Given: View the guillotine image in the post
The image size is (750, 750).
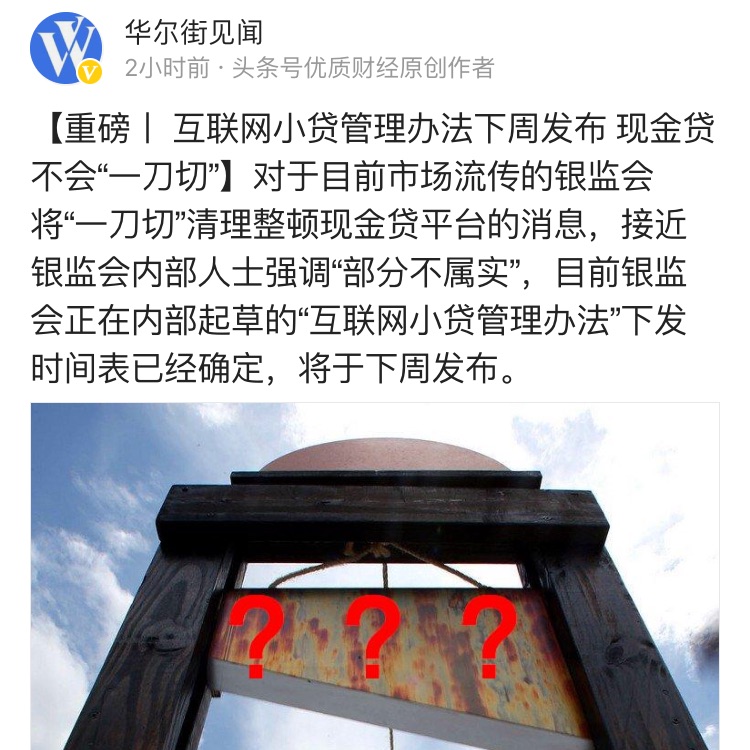Looking at the screenshot, I should pos(375,575).
